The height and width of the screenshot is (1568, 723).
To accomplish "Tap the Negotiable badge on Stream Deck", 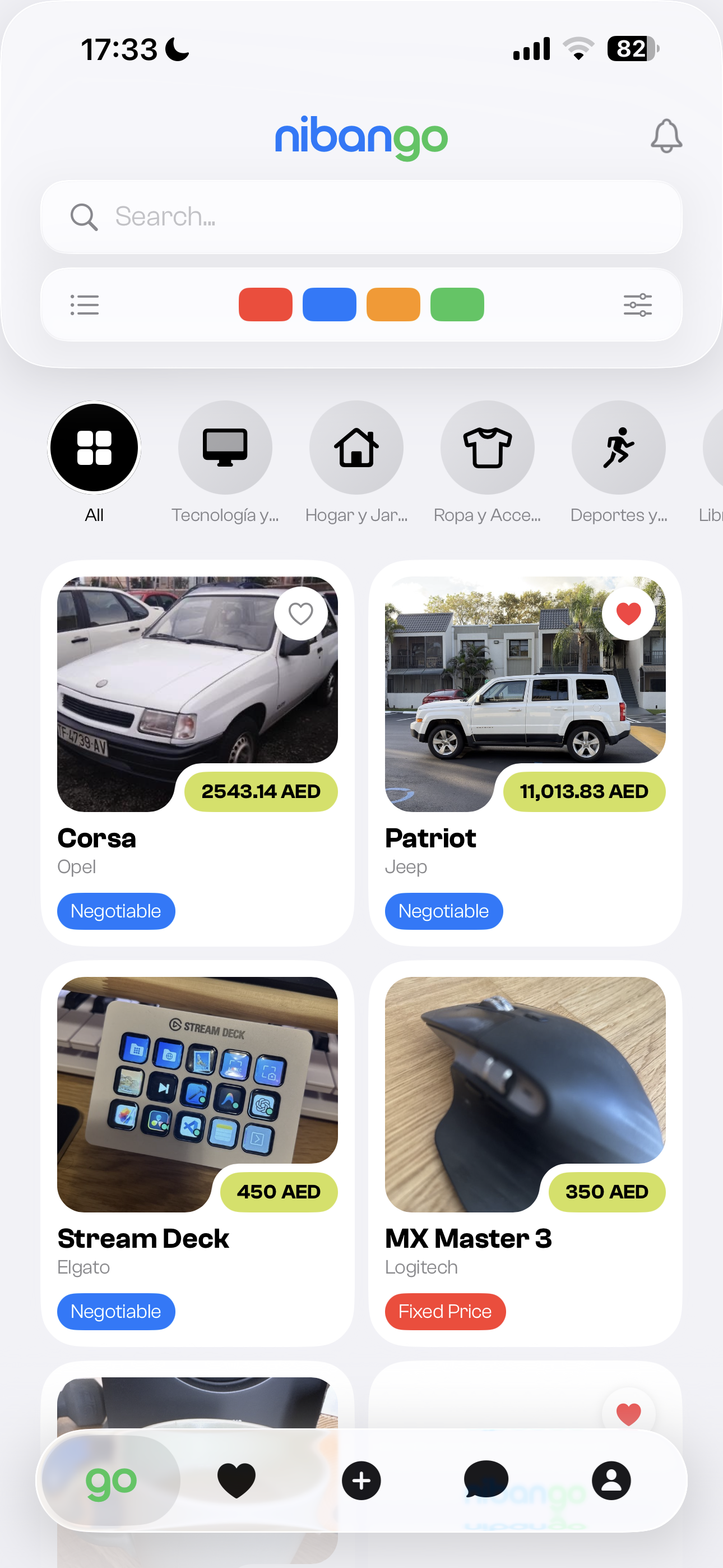I will click(x=115, y=1312).
